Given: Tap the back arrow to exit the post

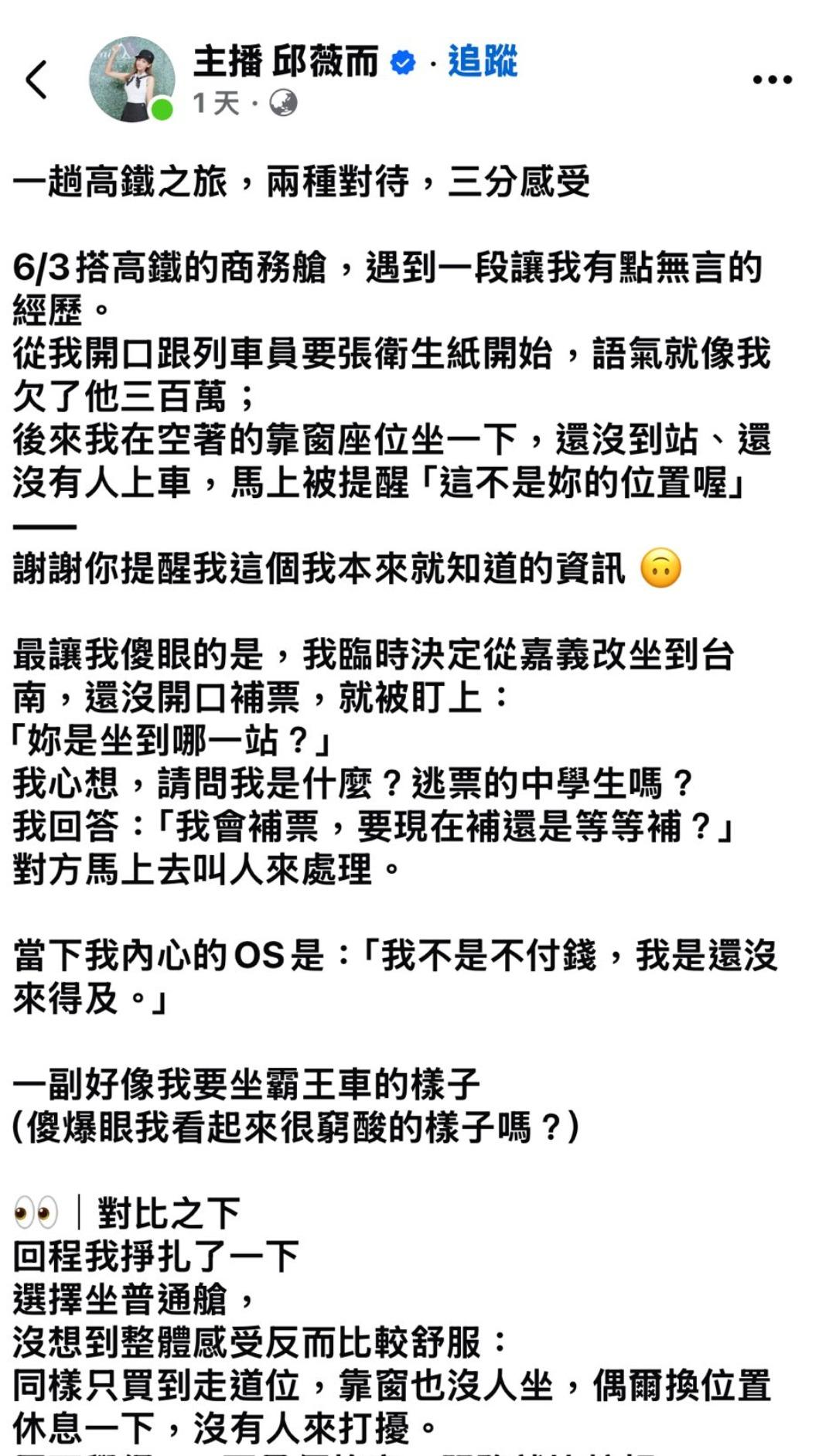Looking at the screenshot, I should coord(34,77).
